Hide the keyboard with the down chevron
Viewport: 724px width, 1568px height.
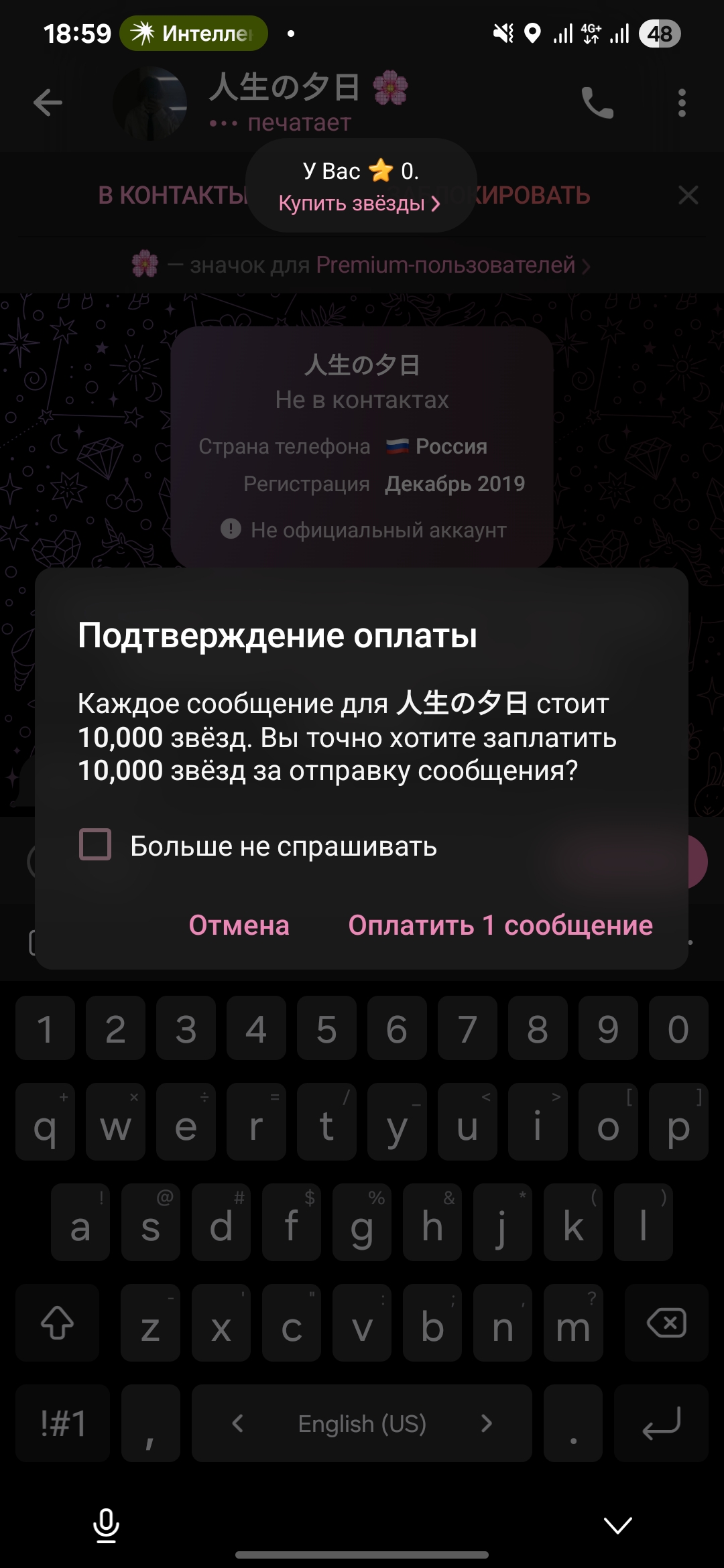617,1526
